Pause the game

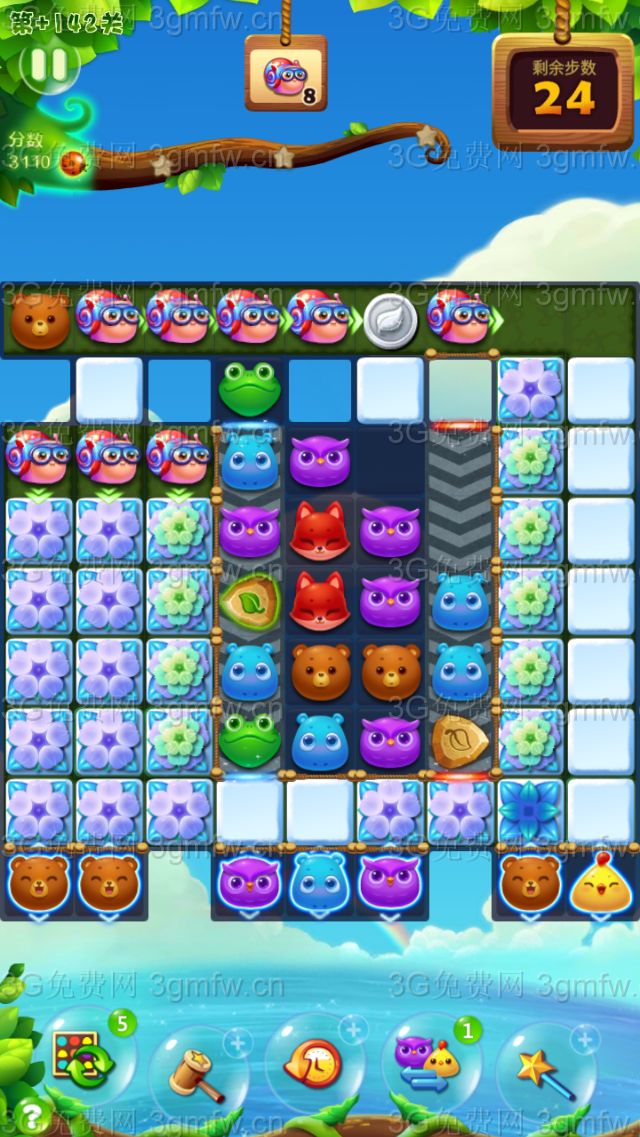[x=48, y=65]
